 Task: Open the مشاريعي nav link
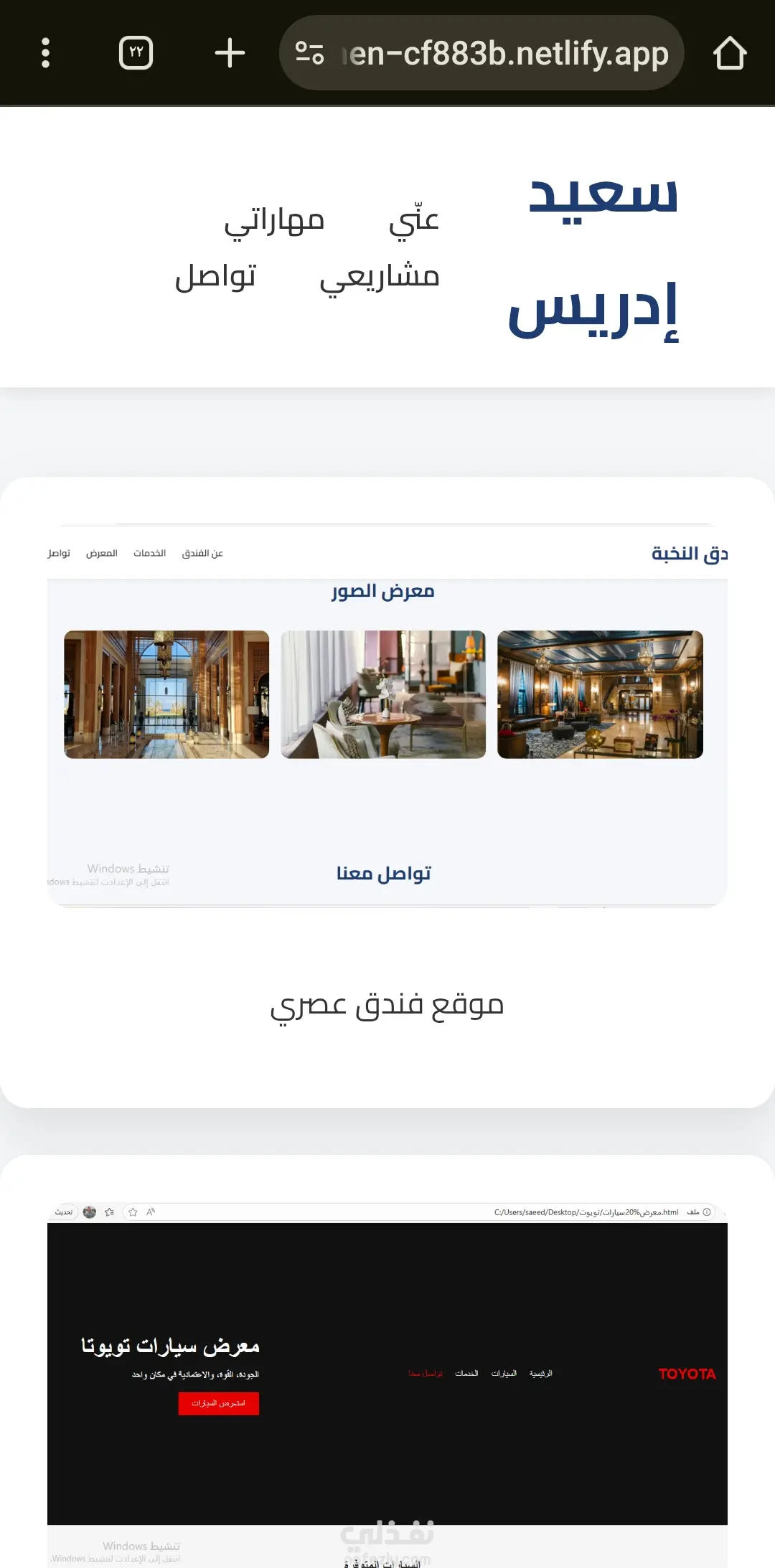click(x=379, y=277)
